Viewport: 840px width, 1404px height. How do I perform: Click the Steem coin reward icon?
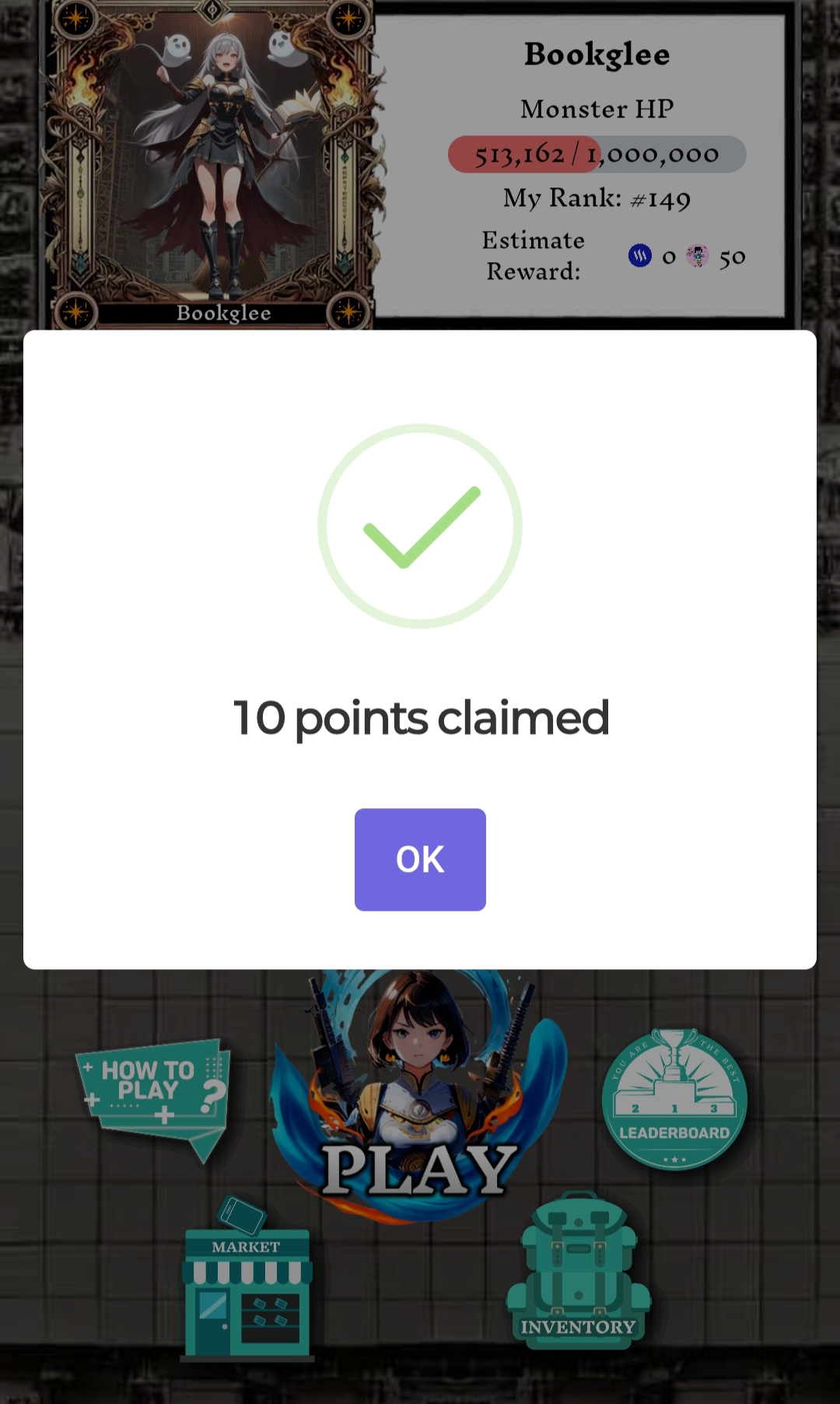pos(639,256)
